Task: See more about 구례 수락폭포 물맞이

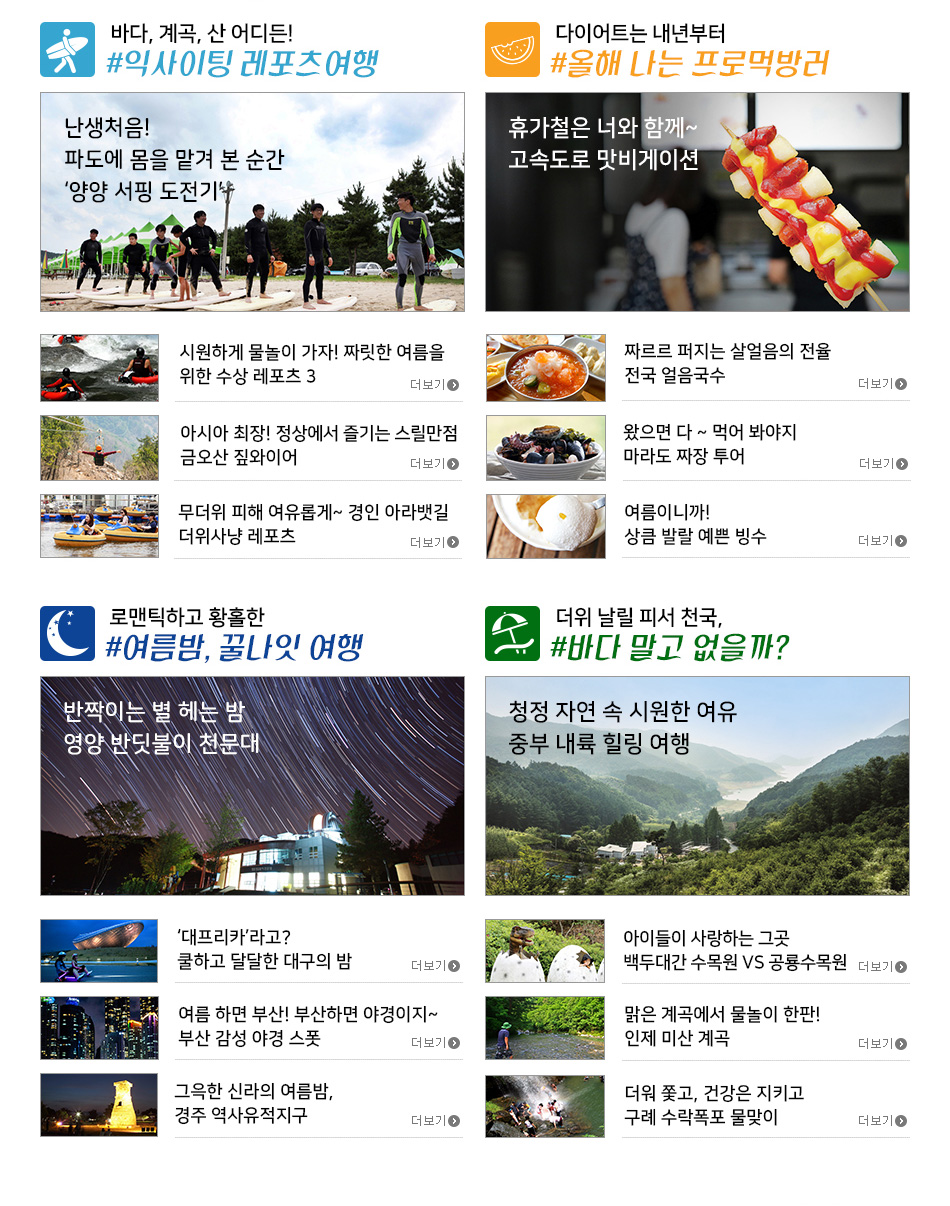Action: click(882, 1120)
